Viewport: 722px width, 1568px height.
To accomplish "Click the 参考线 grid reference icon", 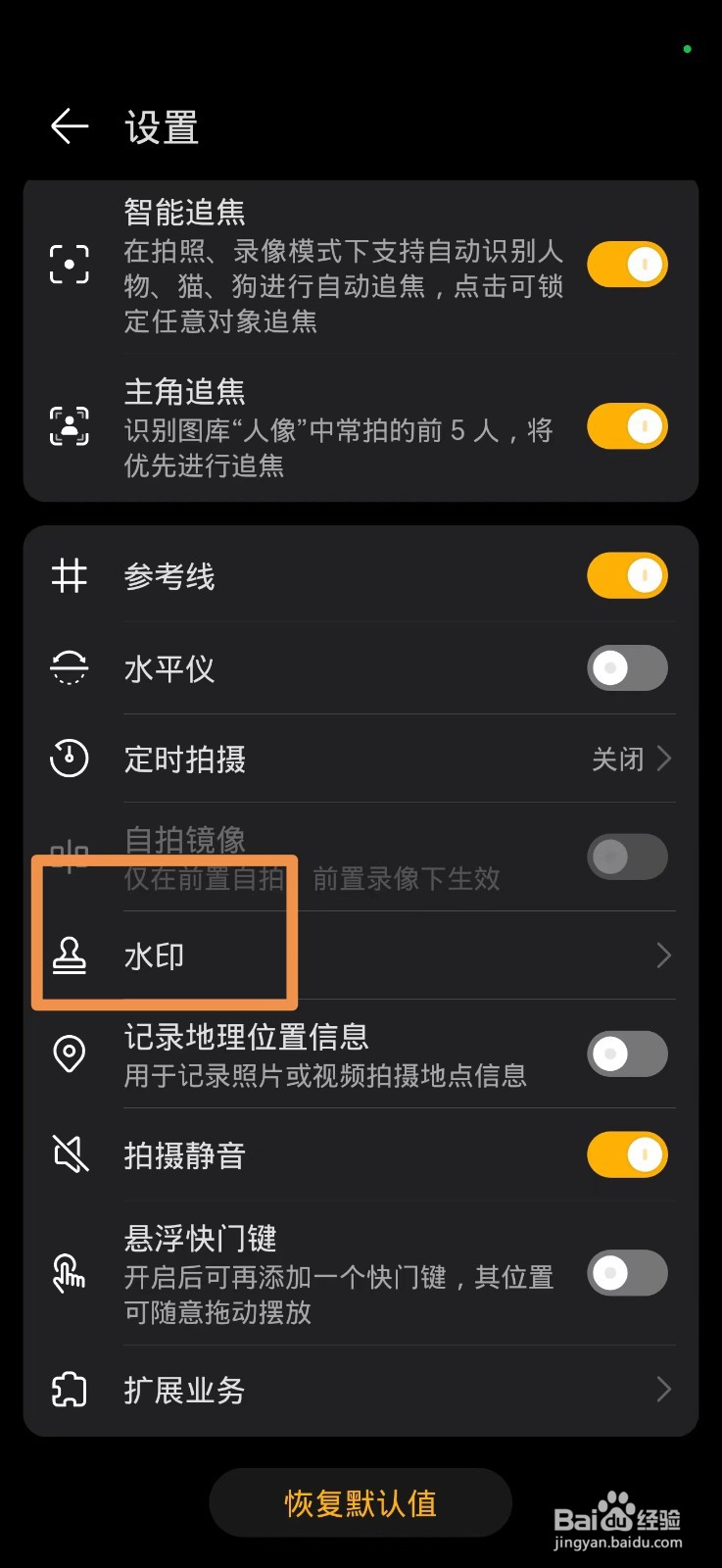I will pos(69,576).
